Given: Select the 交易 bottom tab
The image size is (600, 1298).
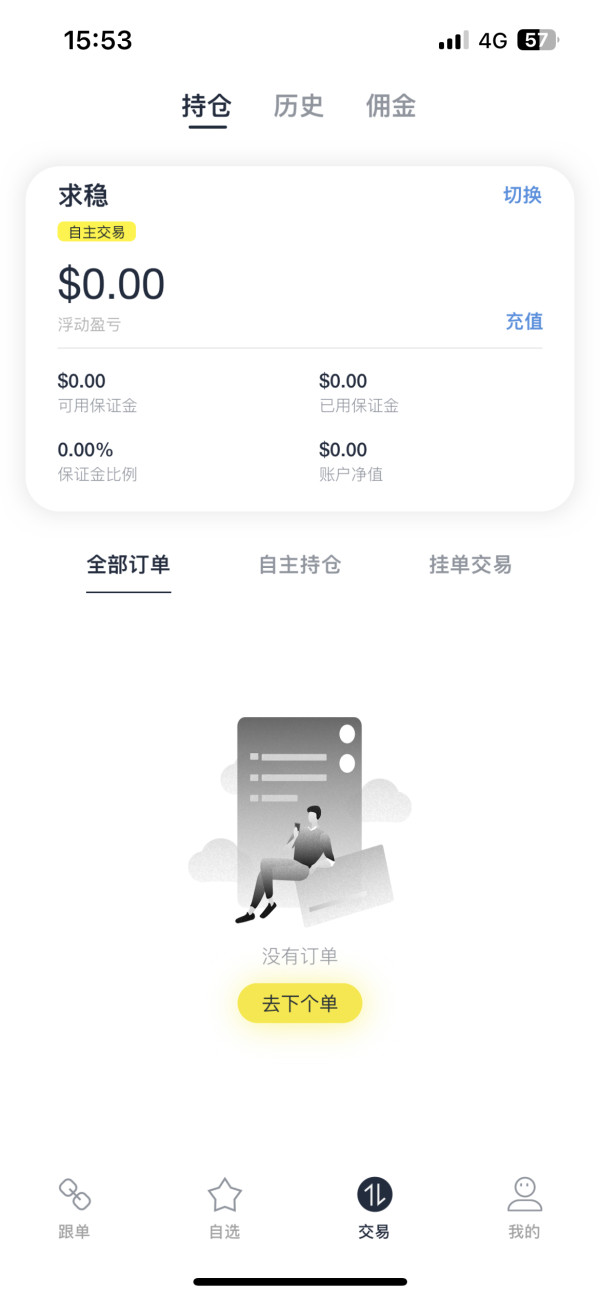Looking at the screenshot, I should tap(375, 1208).
